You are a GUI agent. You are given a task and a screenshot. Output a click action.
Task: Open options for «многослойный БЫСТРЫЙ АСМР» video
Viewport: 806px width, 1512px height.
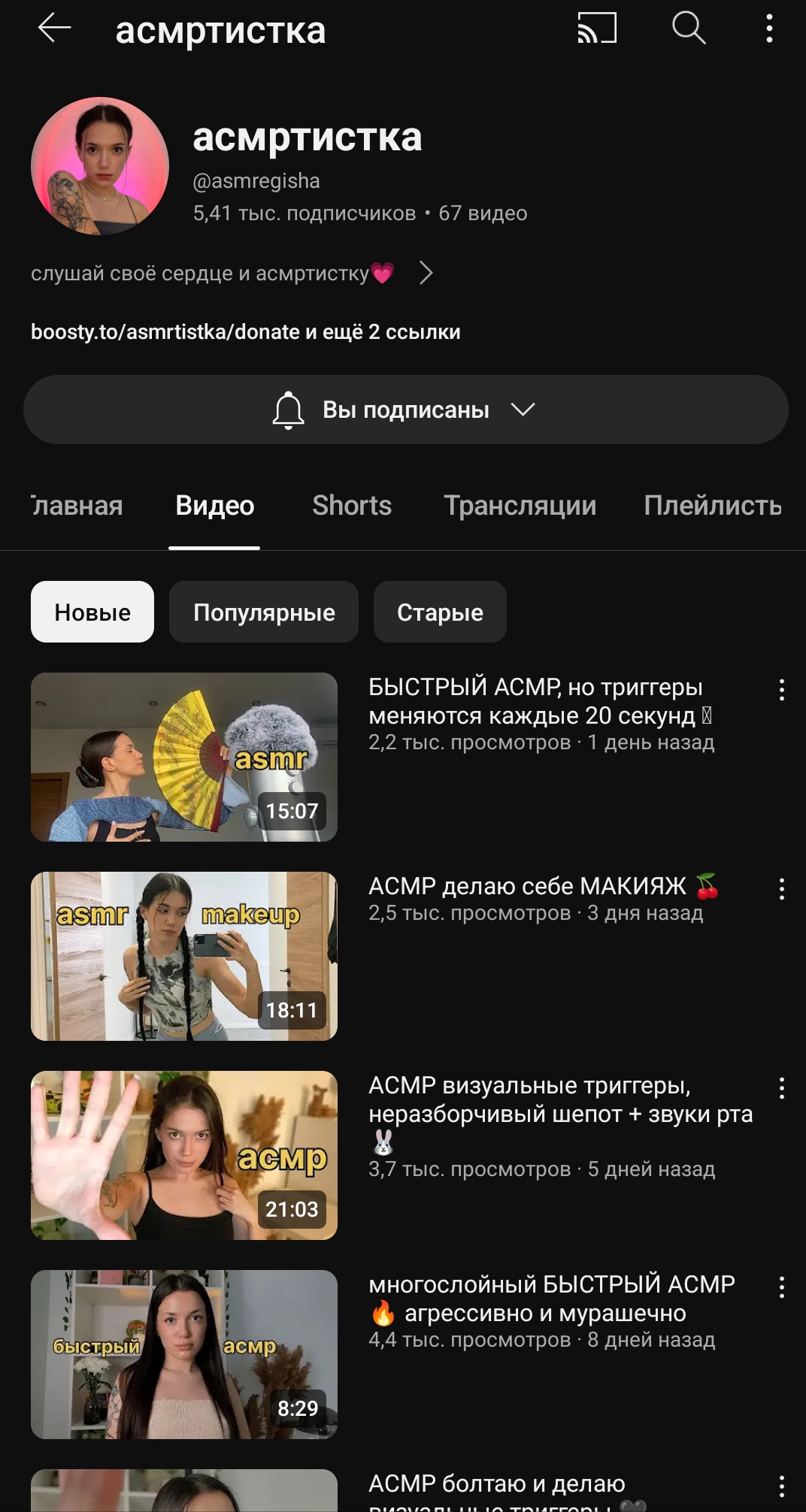(x=782, y=1287)
